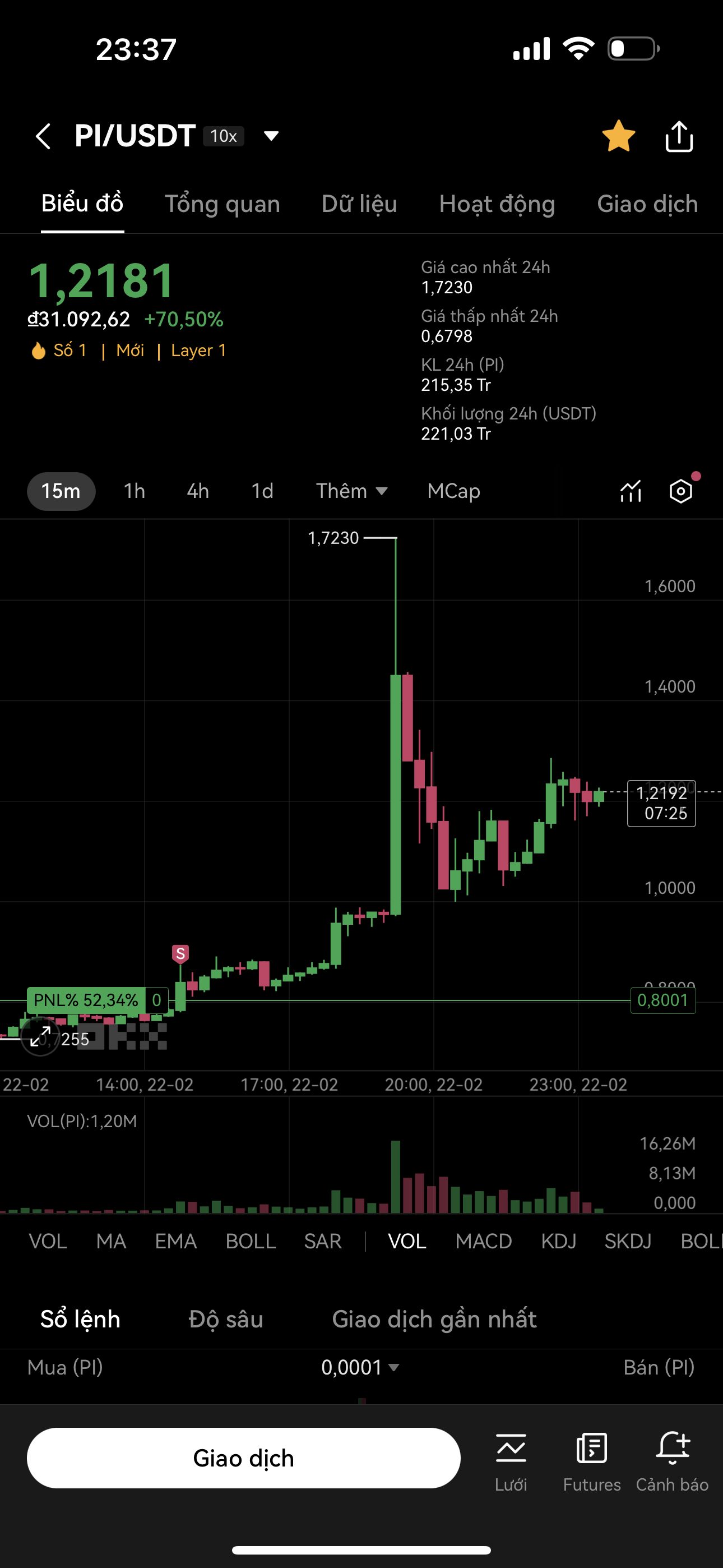Image resolution: width=723 pixels, height=1568 pixels.
Task: Toggle the favorite star for PI/USDT
Action: click(x=618, y=136)
